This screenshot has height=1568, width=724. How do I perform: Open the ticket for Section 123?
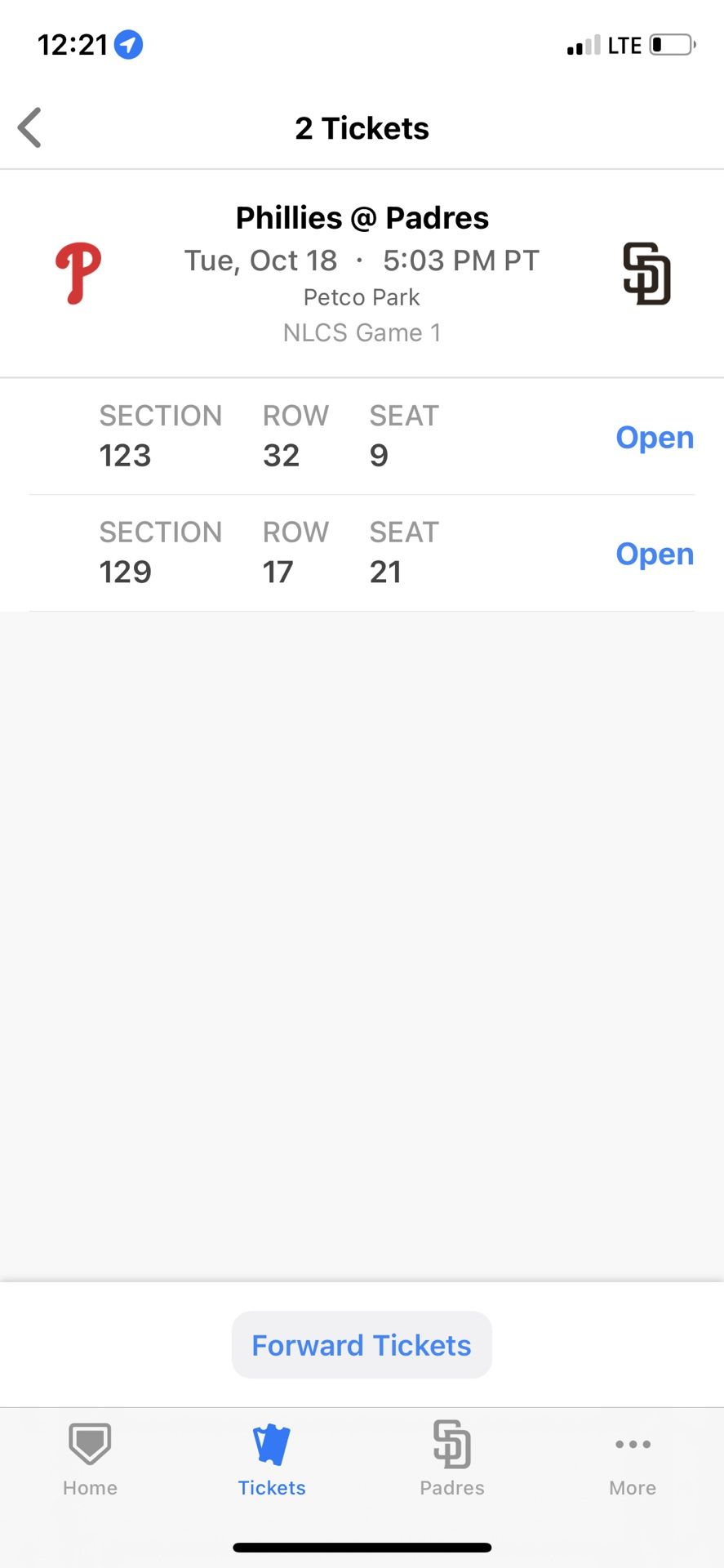pos(654,438)
